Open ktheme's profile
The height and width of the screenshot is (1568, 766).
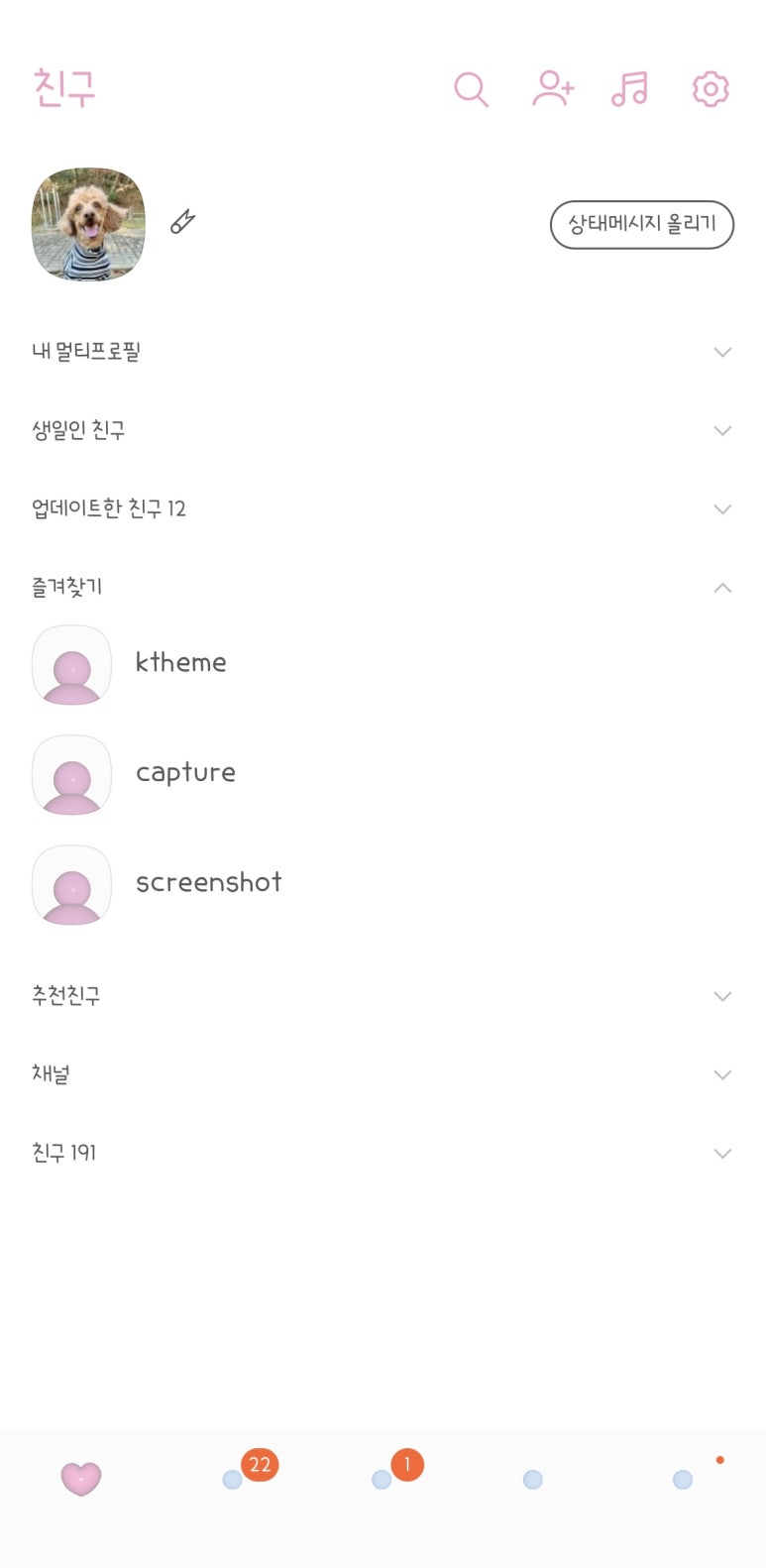(180, 663)
